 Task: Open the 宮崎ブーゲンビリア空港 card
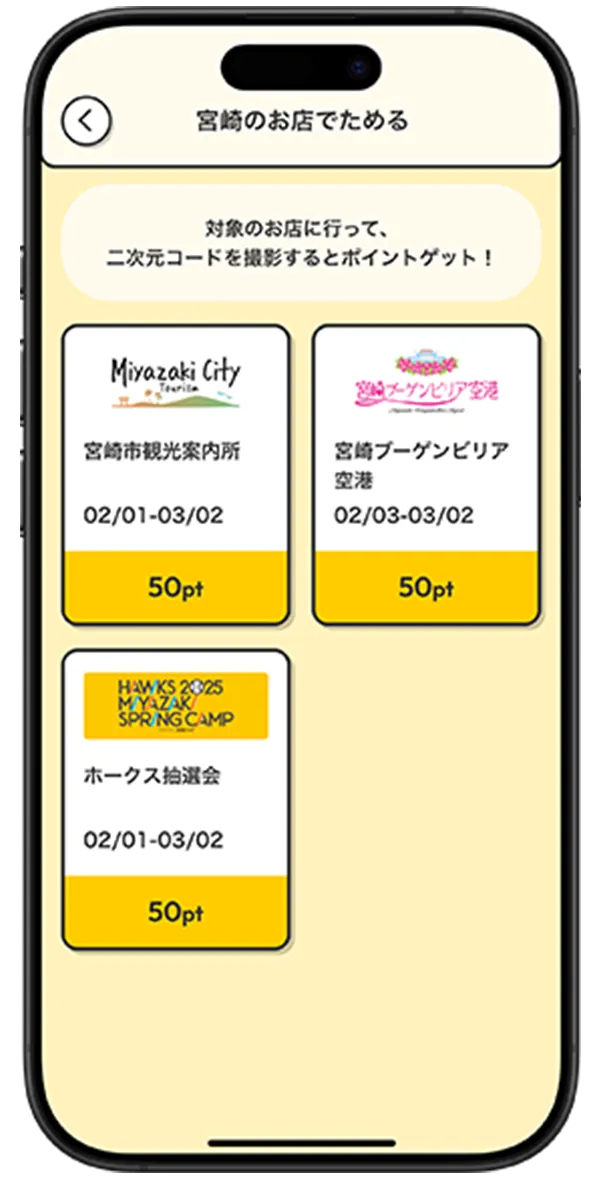426,474
